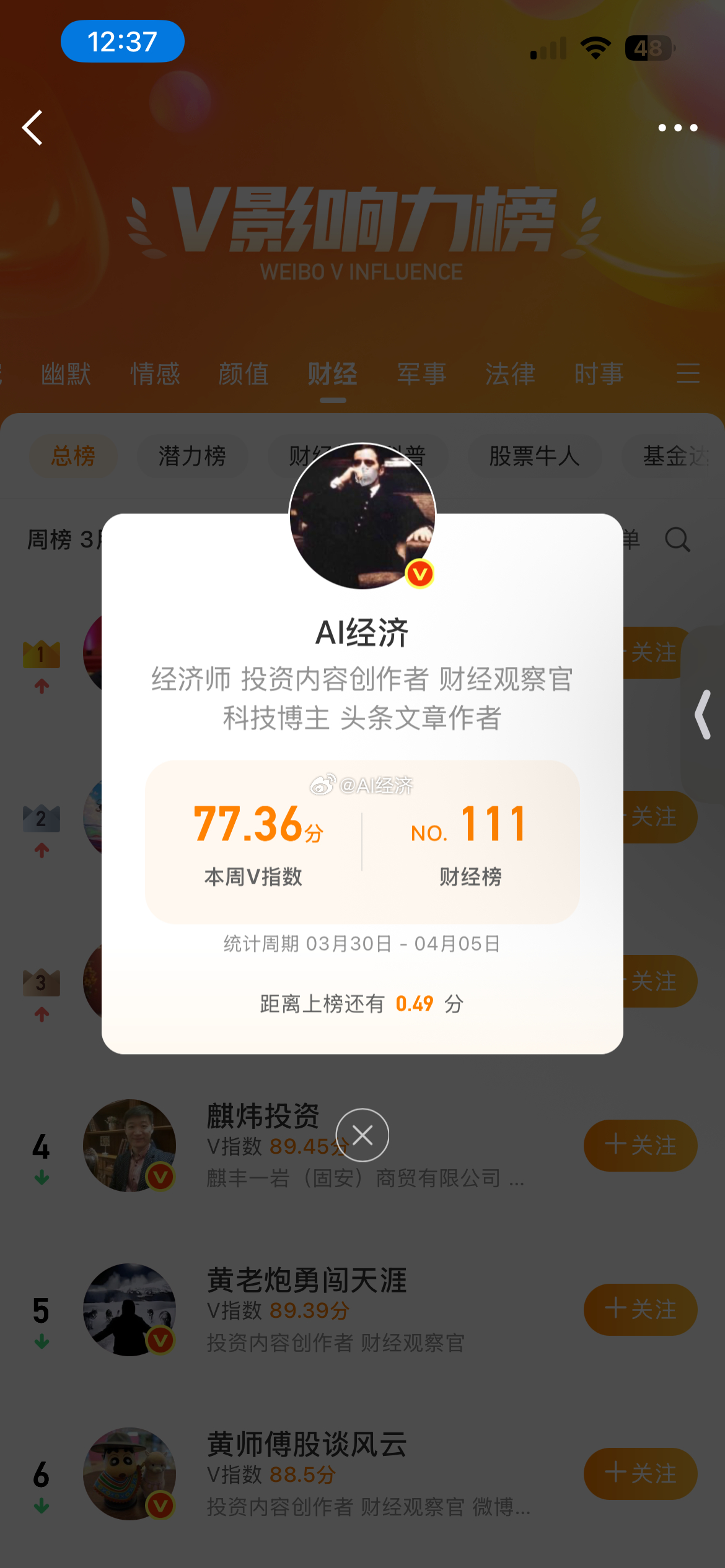Select the 总榜 ranking filter
This screenshot has height=1568, width=725.
click(x=72, y=456)
